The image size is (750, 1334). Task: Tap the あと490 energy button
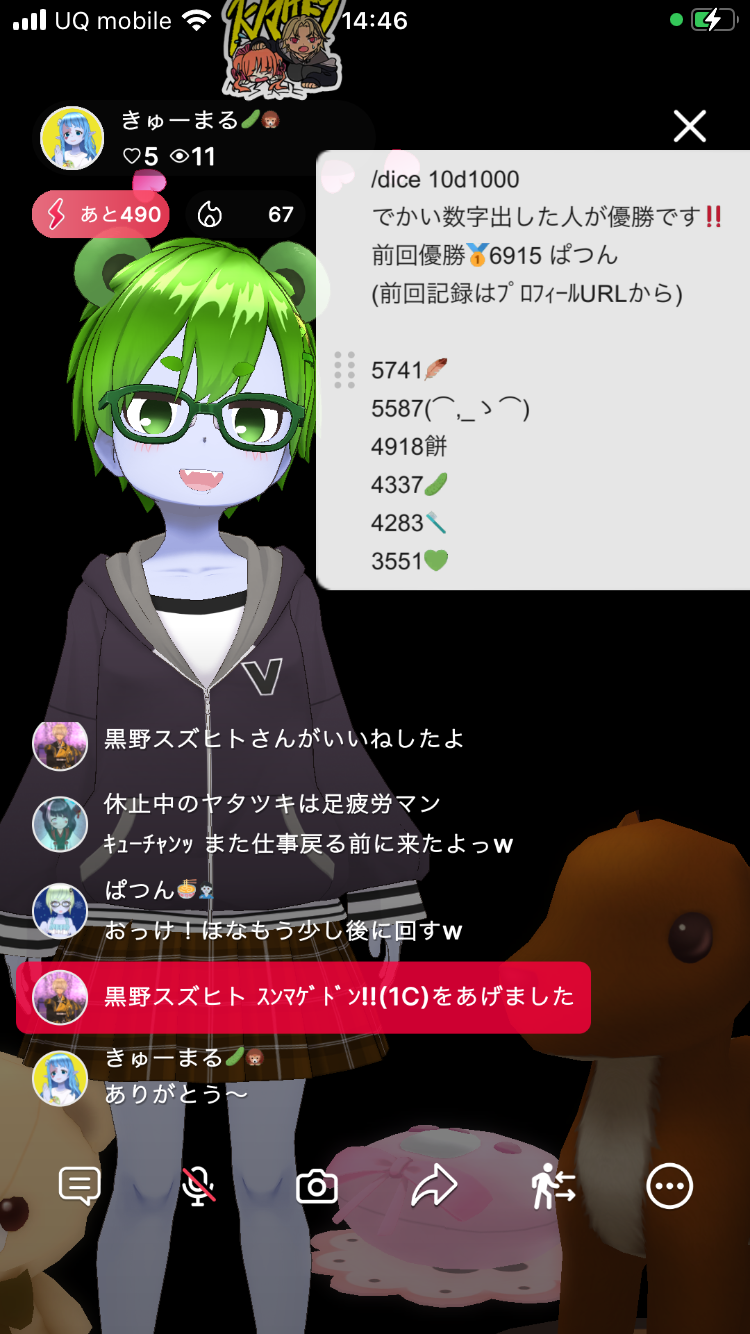[x=100, y=215]
